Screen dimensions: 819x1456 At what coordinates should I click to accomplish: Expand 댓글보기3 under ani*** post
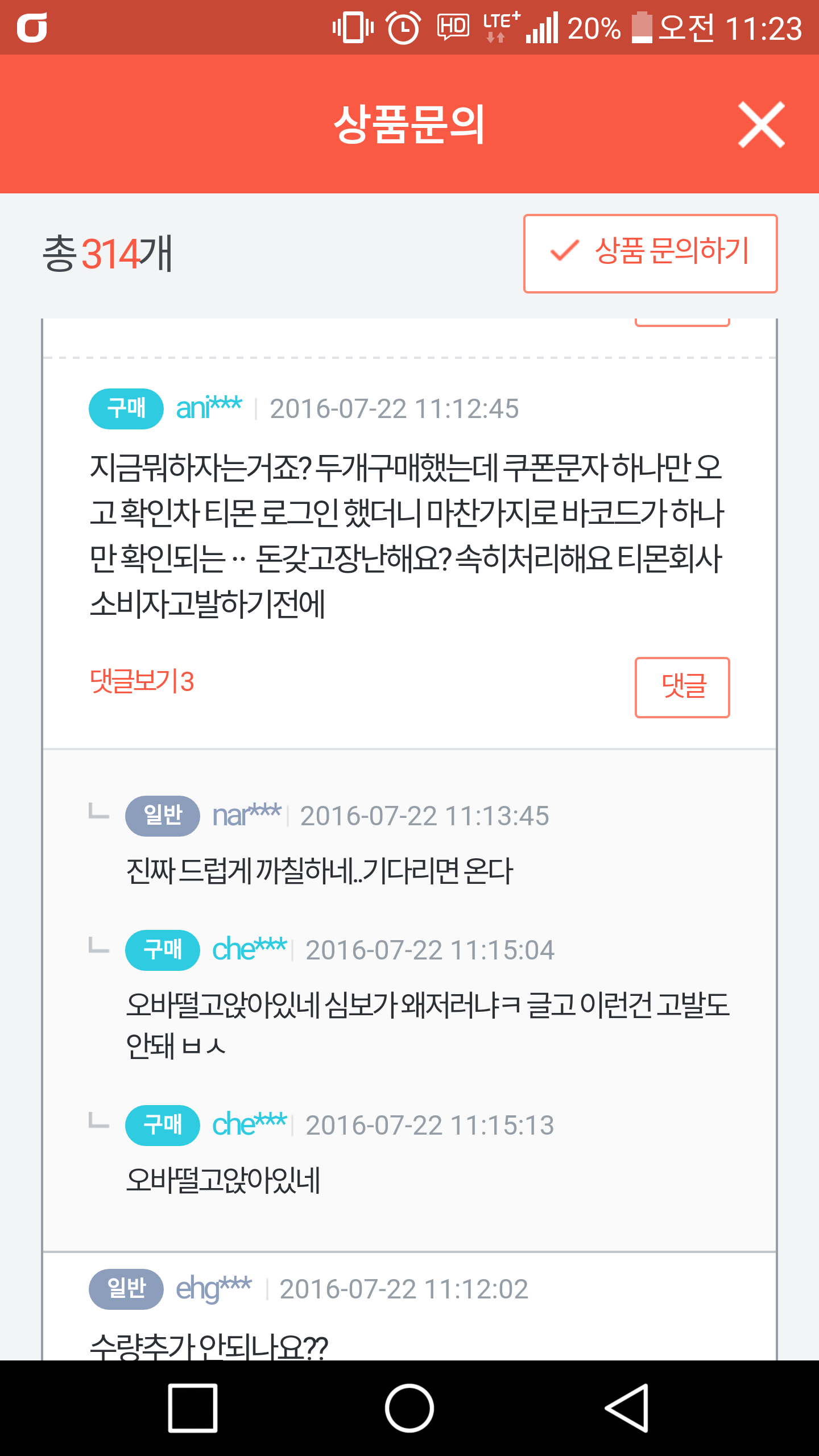click(142, 681)
